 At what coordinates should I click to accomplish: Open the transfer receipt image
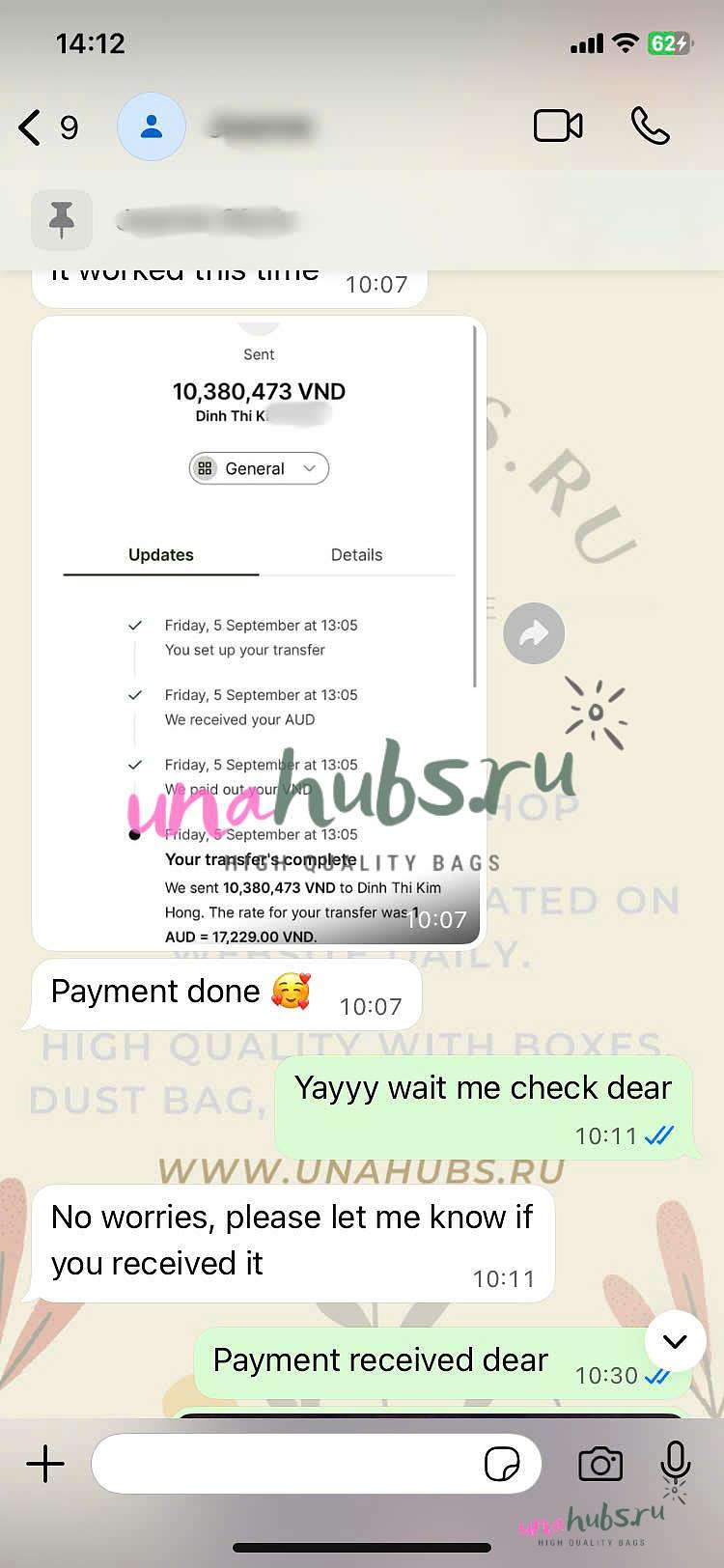259,632
